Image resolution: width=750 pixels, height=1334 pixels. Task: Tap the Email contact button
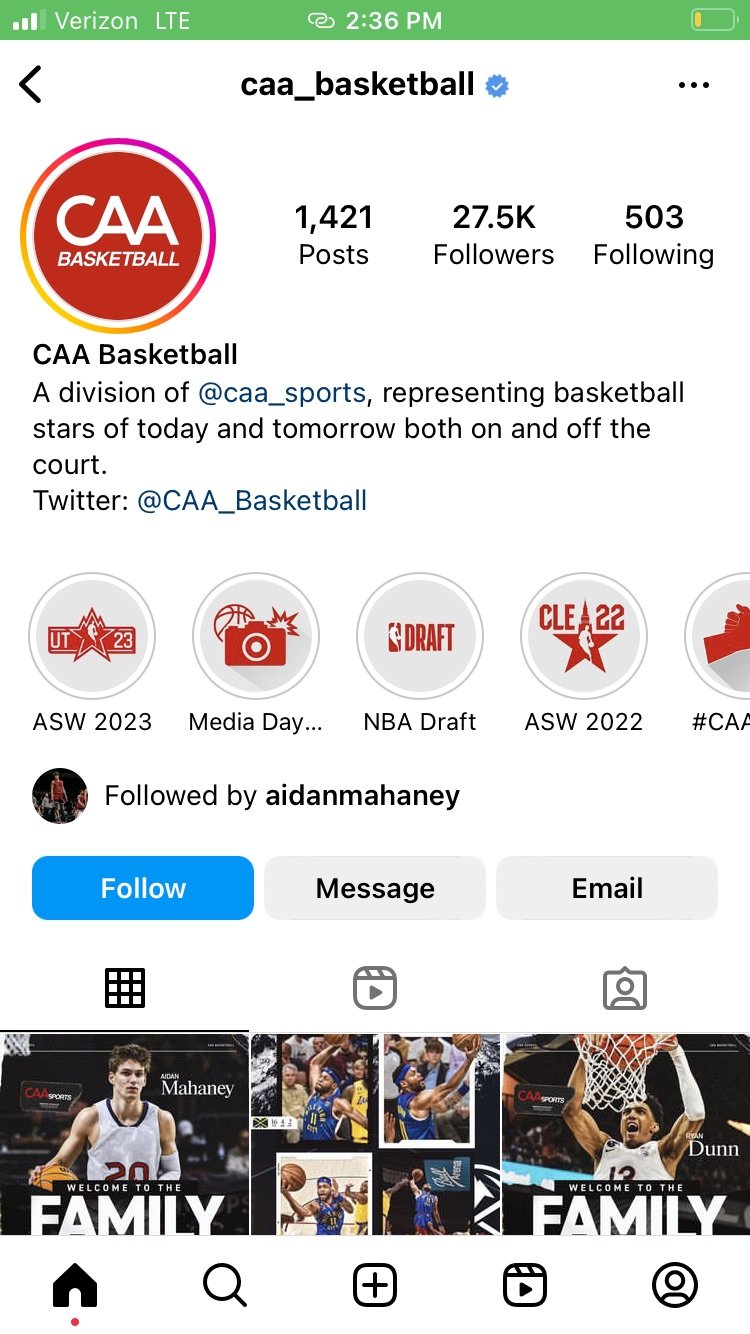[607, 888]
